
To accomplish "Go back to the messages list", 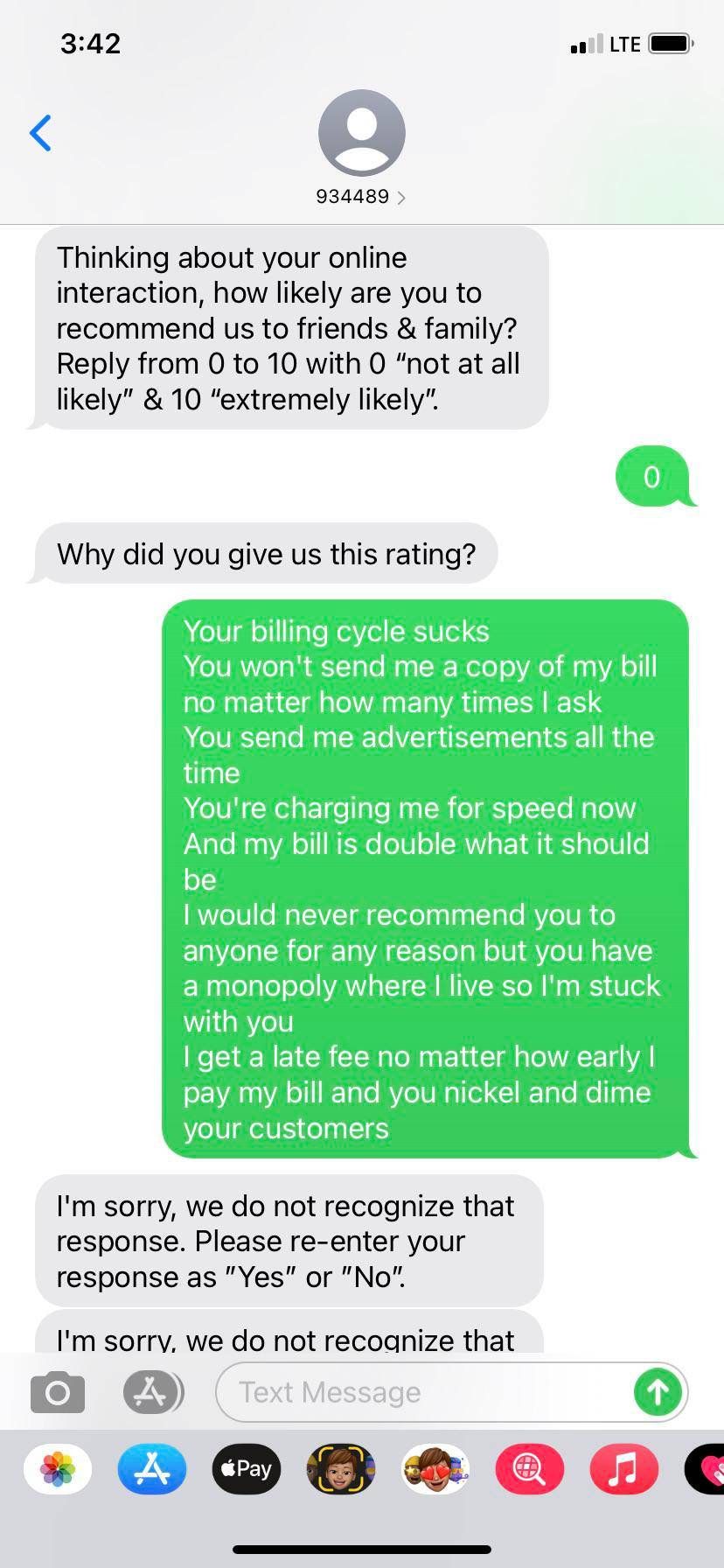I will (40, 133).
